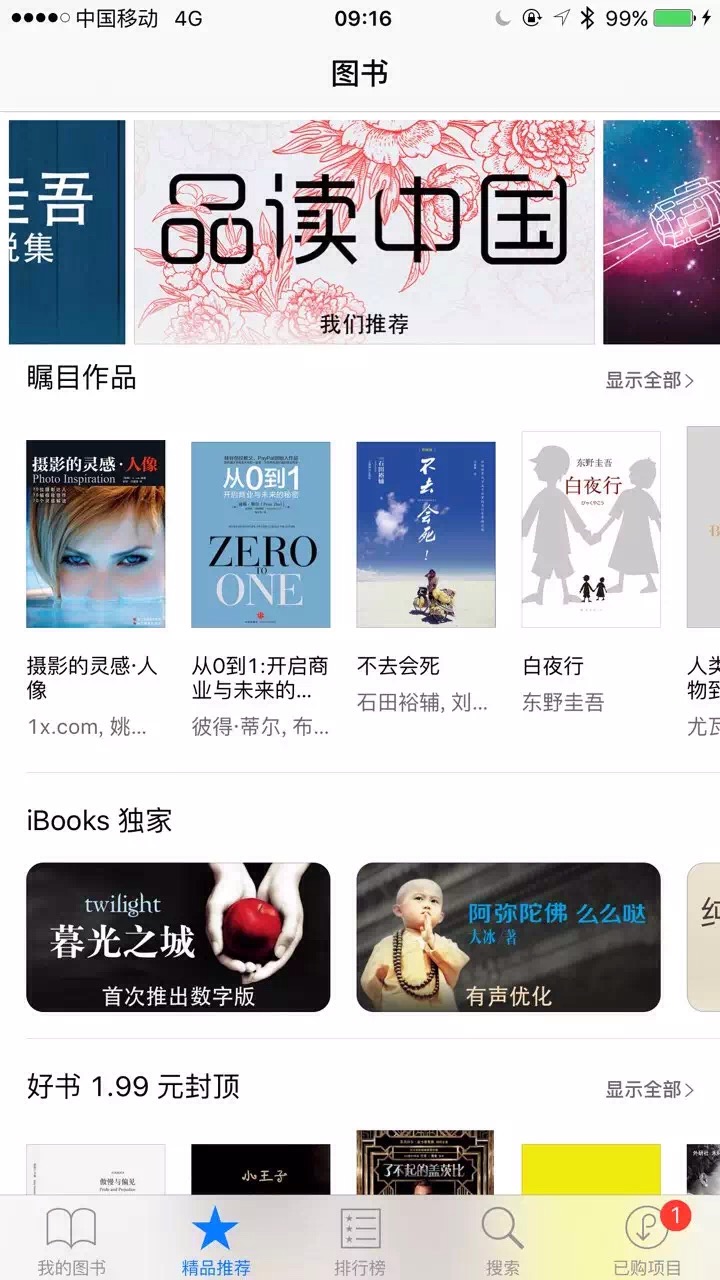Open the 品读中国 featured banner
720x1280 pixels.
coord(364,232)
